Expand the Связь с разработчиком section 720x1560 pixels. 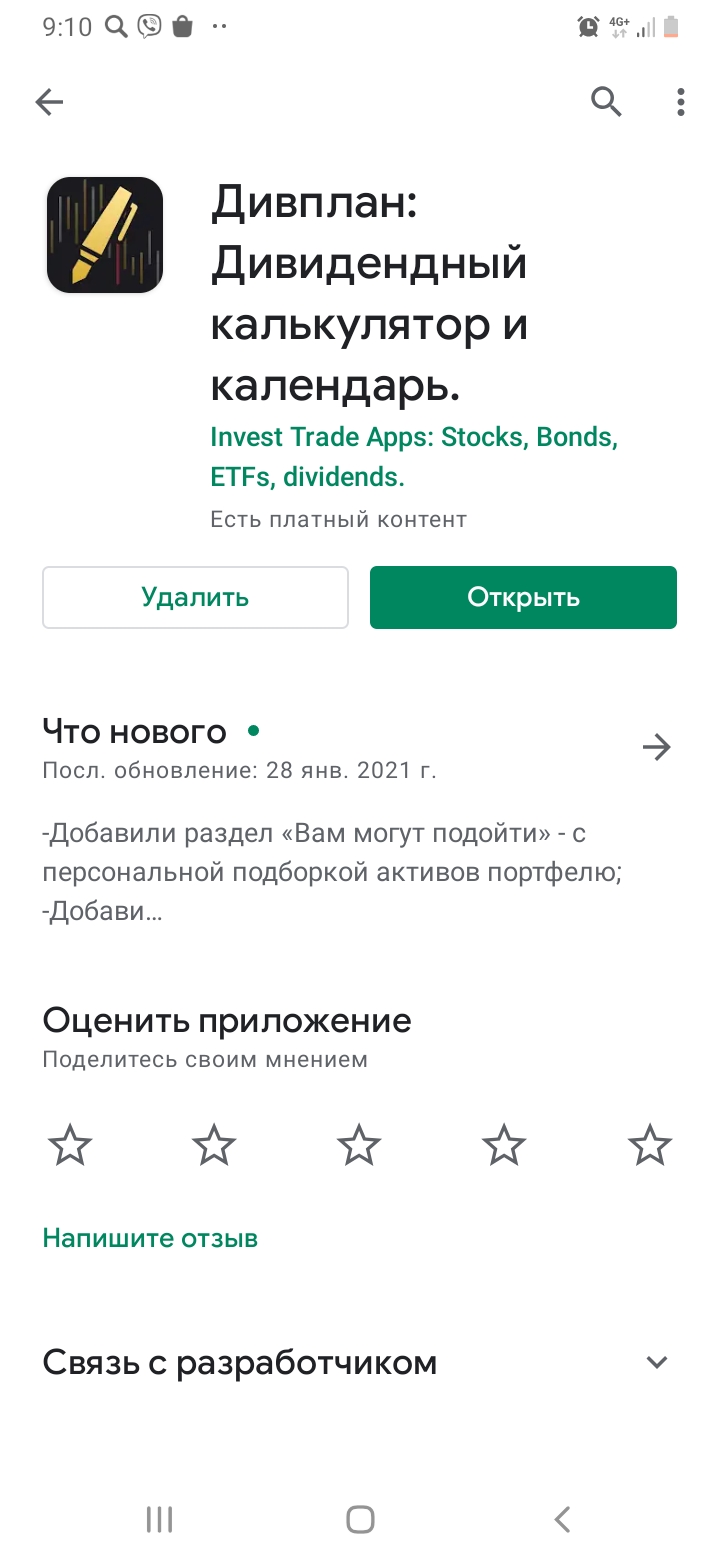656,1362
